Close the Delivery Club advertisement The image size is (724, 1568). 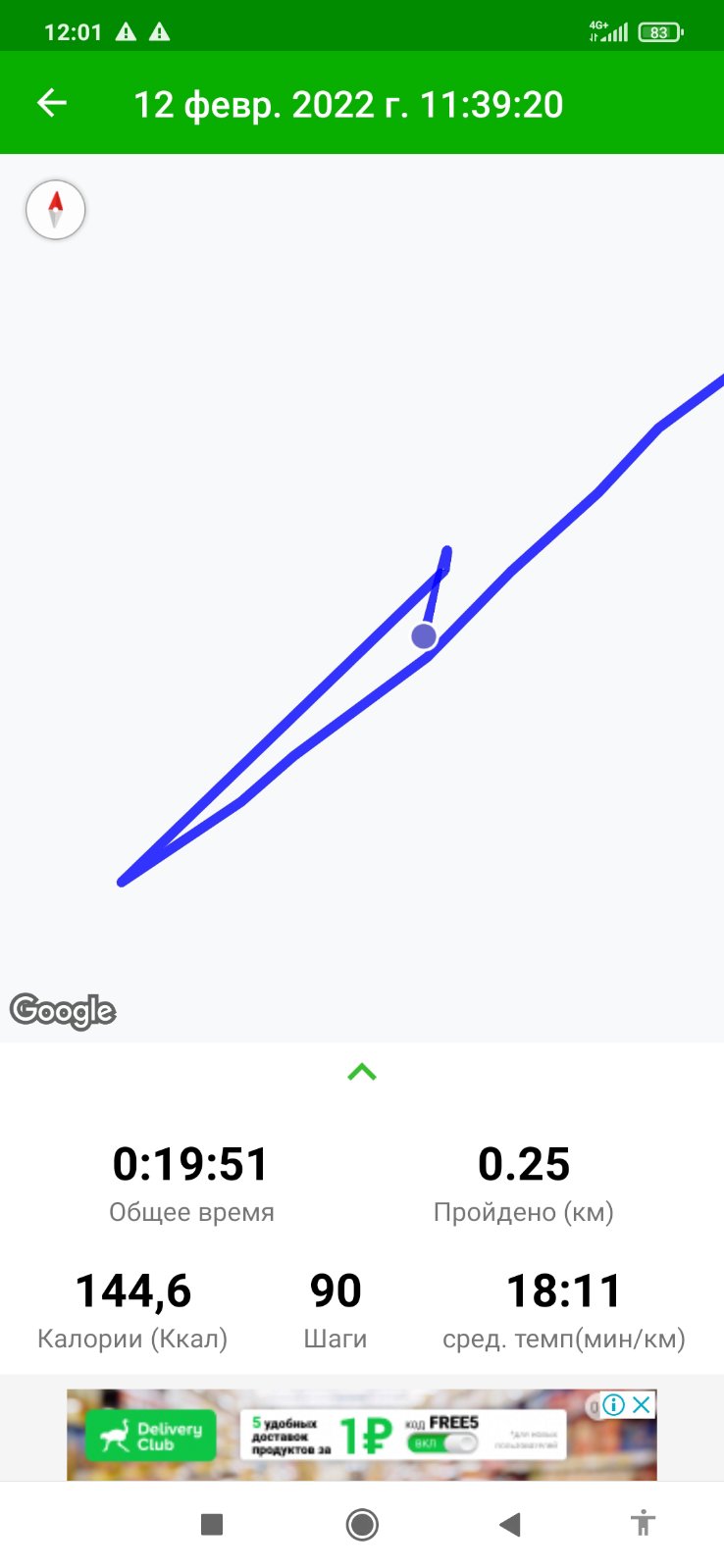tap(642, 1405)
